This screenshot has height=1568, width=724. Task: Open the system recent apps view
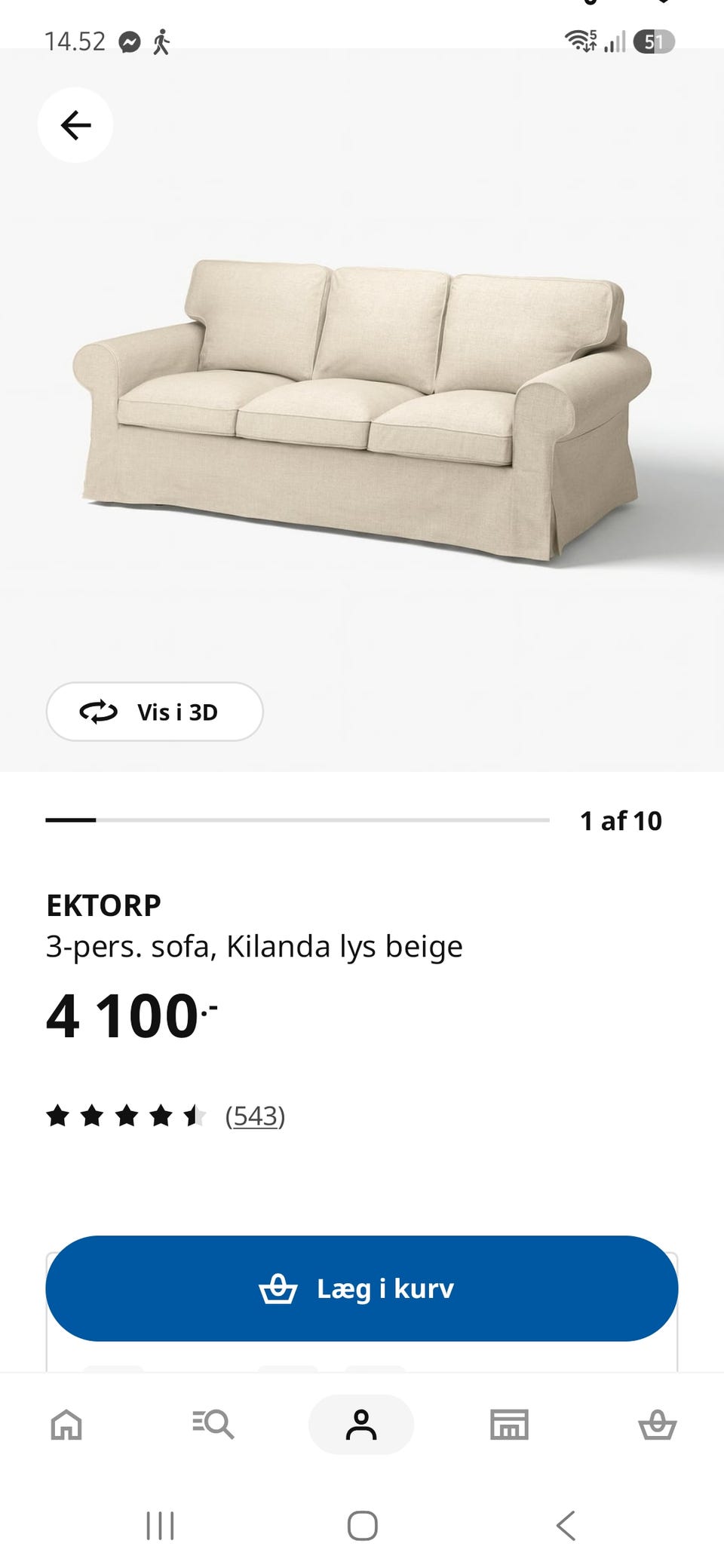(160, 1525)
